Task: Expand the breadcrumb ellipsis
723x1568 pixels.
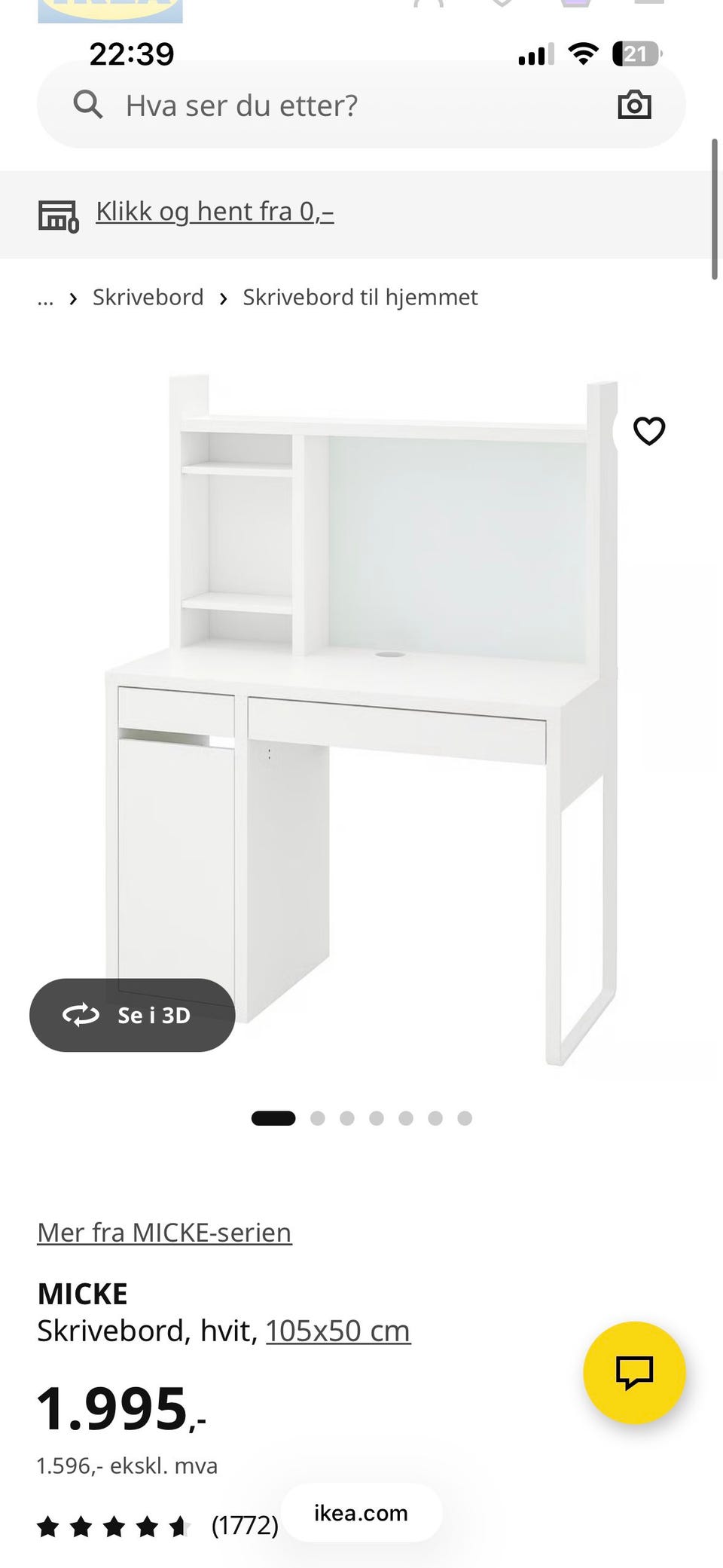Action: pos(45,298)
